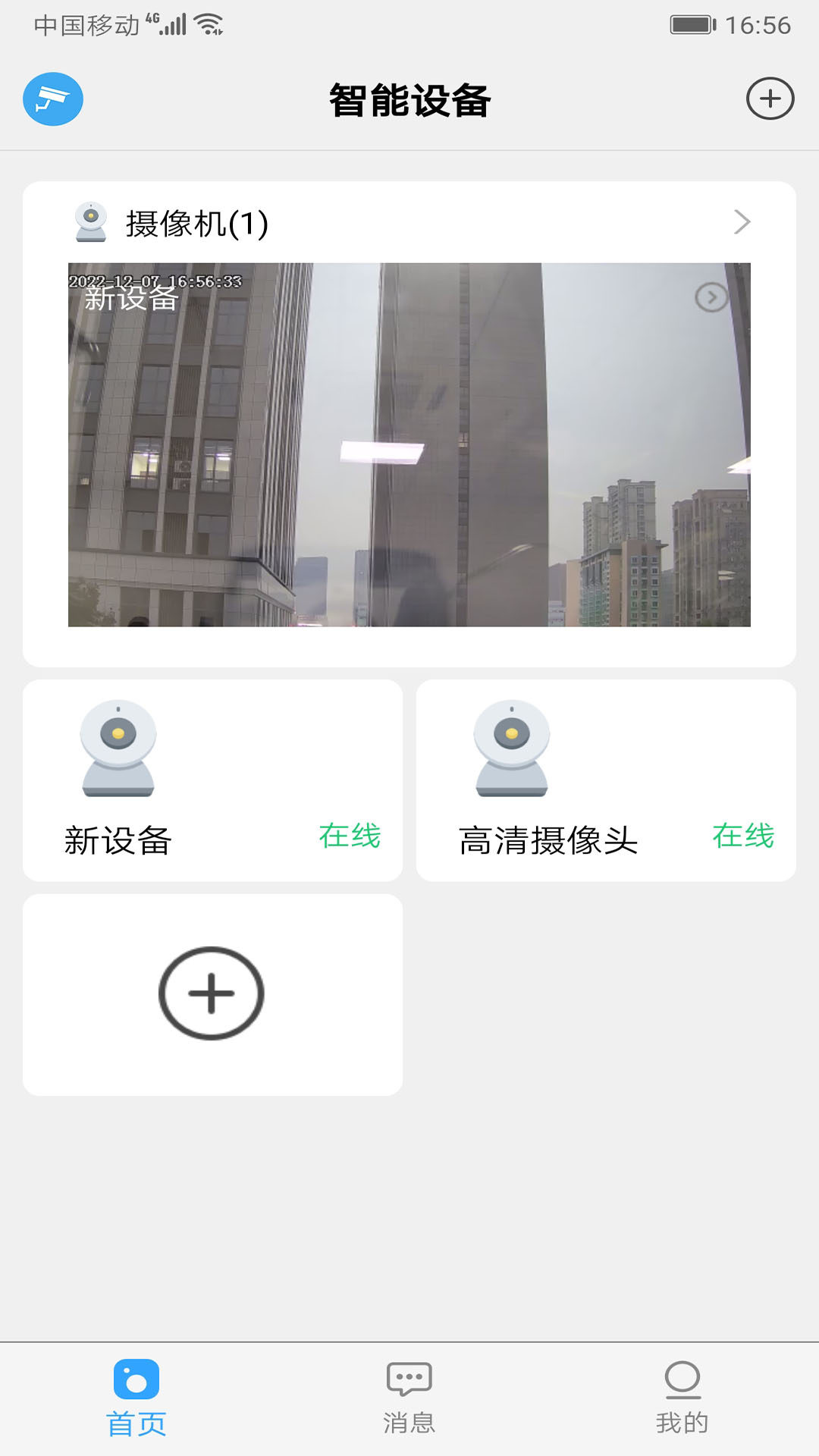Add a new device with top-right plus icon
Viewport: 819px width, 1456px height.
(x=770, y=98)
